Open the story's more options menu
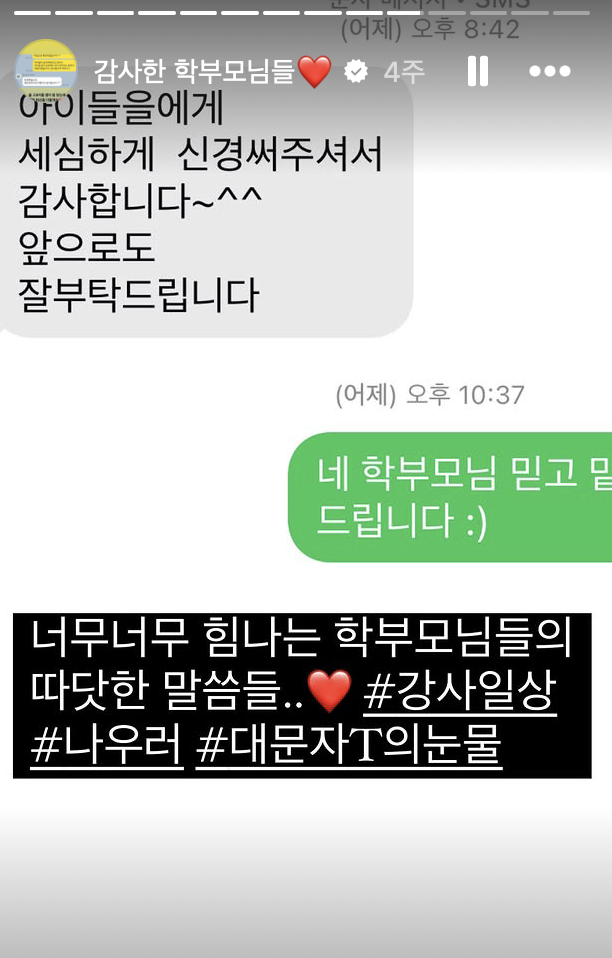Image resolution: width=612 pixels, height=958 pixels. point(549,71)
